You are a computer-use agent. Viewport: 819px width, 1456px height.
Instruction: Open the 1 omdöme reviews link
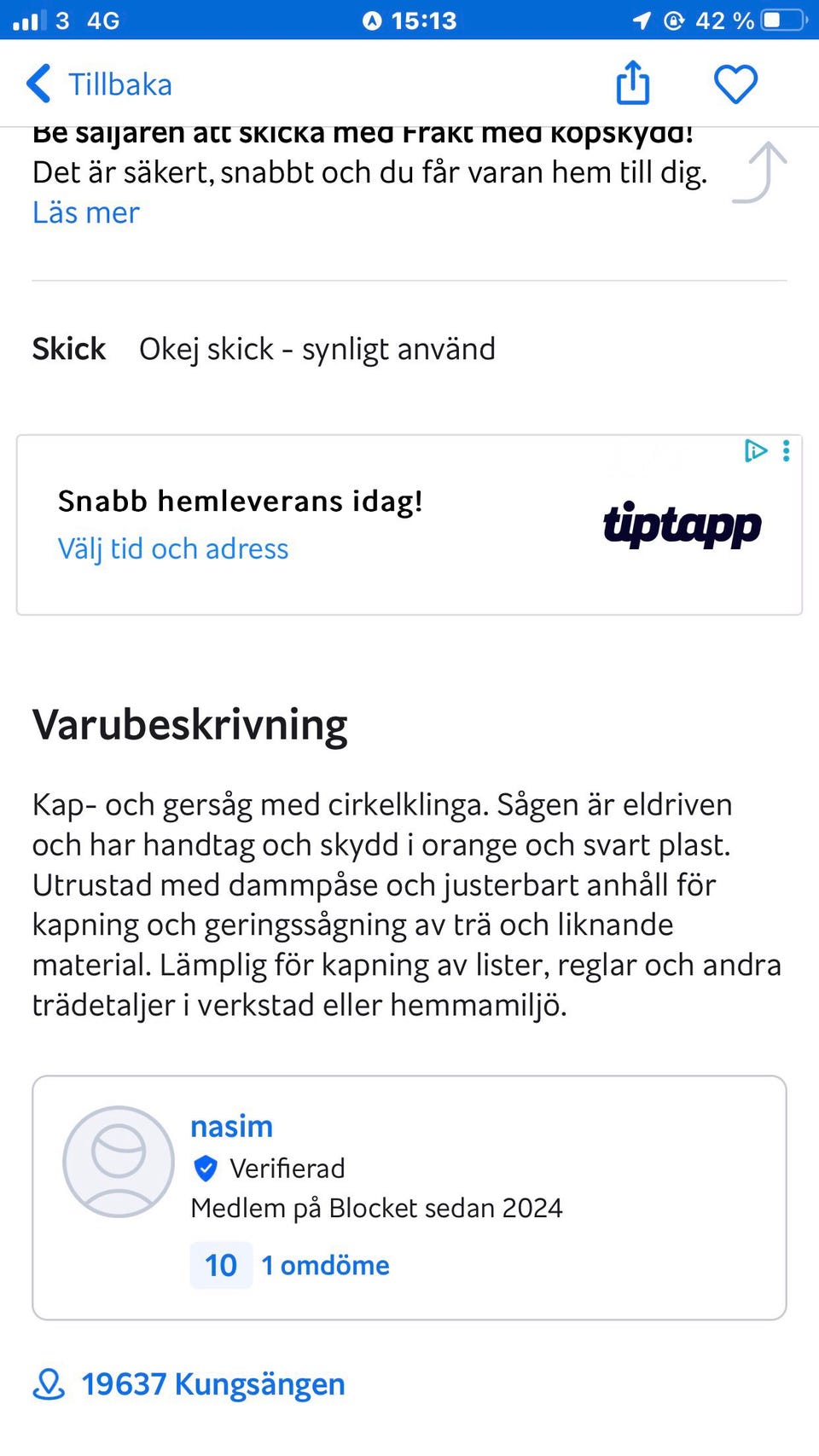click(x=325, y=1265)
